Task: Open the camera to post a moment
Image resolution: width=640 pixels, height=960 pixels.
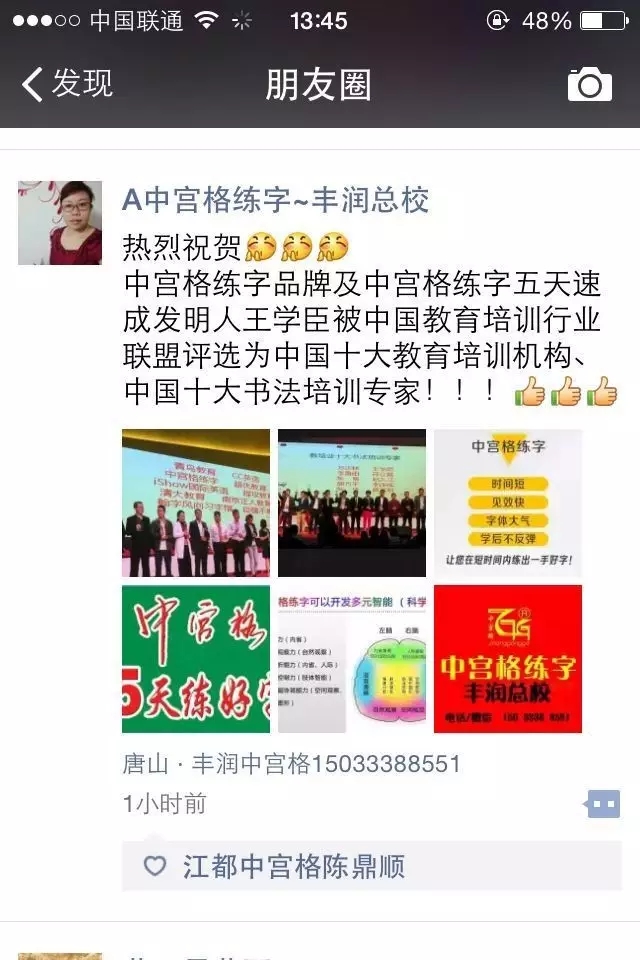Action: [589, 84]
